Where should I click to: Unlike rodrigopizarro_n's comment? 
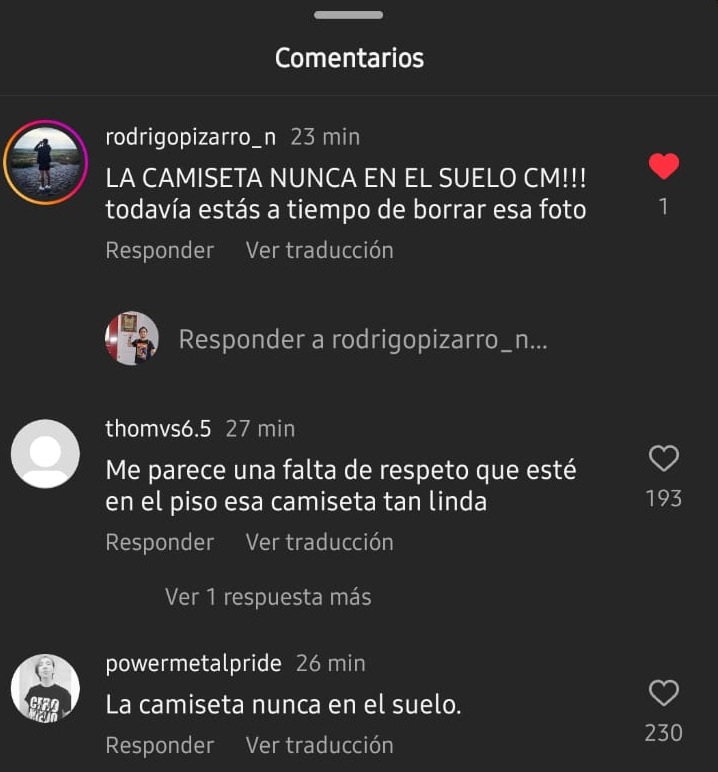664,166
